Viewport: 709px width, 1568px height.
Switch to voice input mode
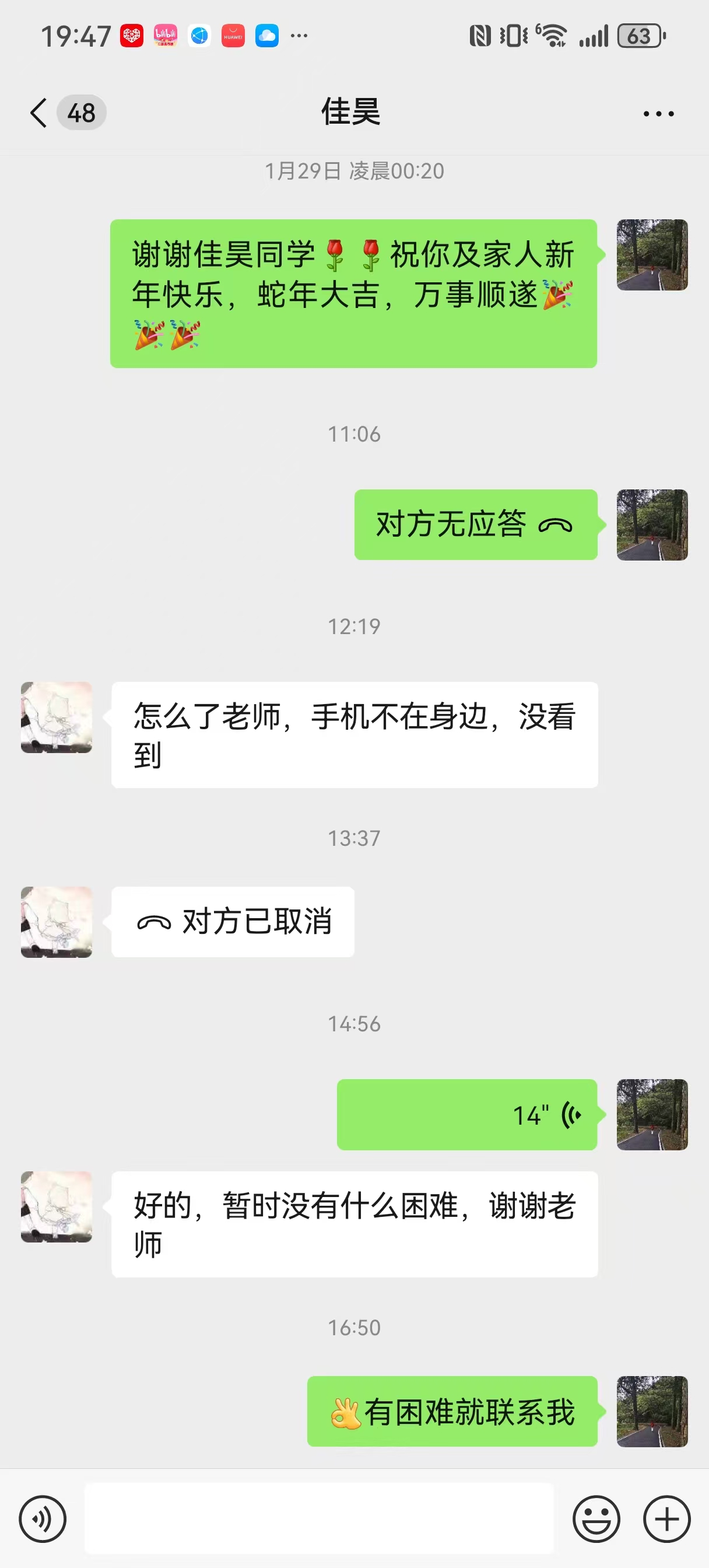point(42,1518)
